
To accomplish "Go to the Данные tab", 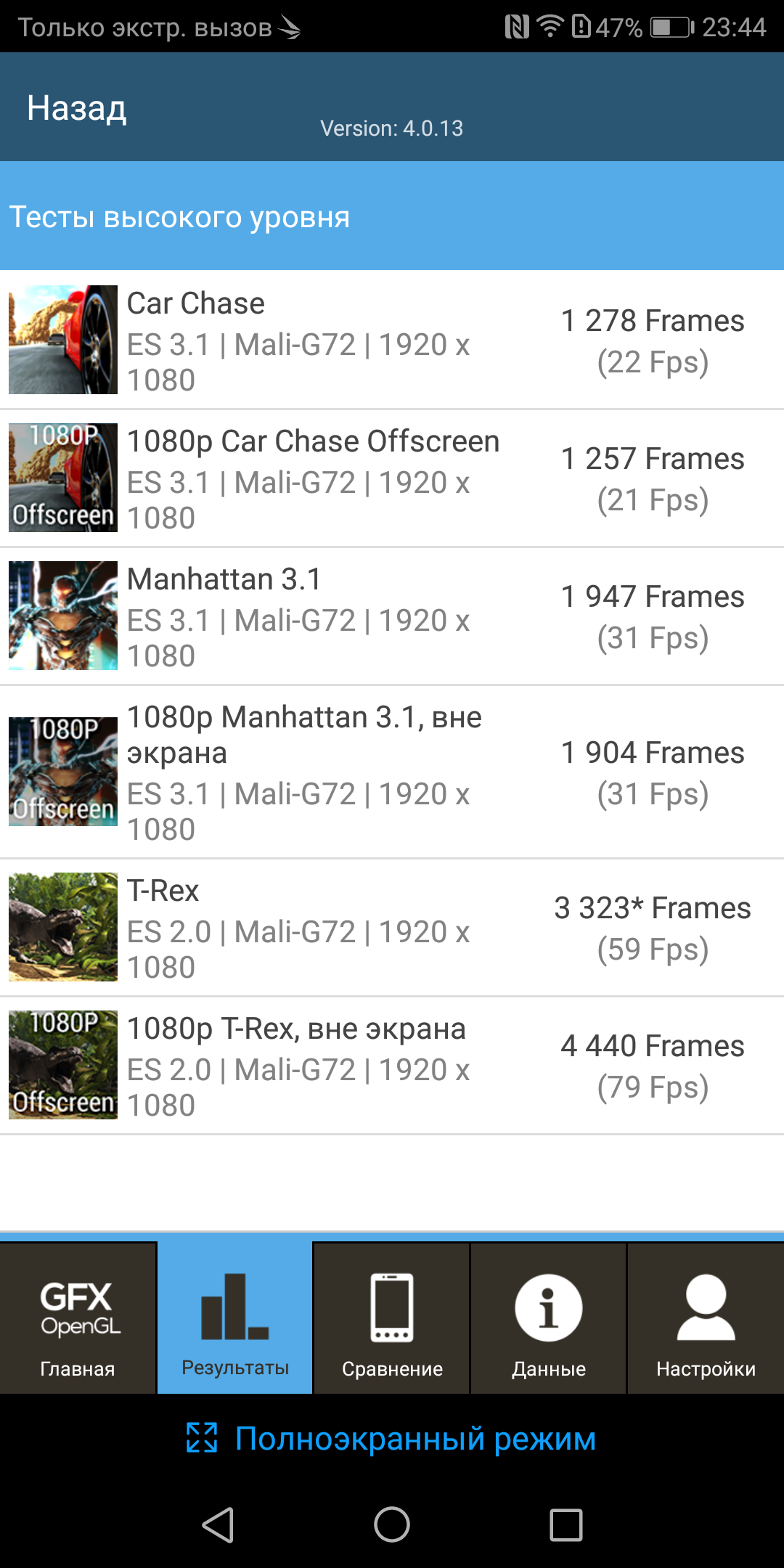I will click(549, 1318).
